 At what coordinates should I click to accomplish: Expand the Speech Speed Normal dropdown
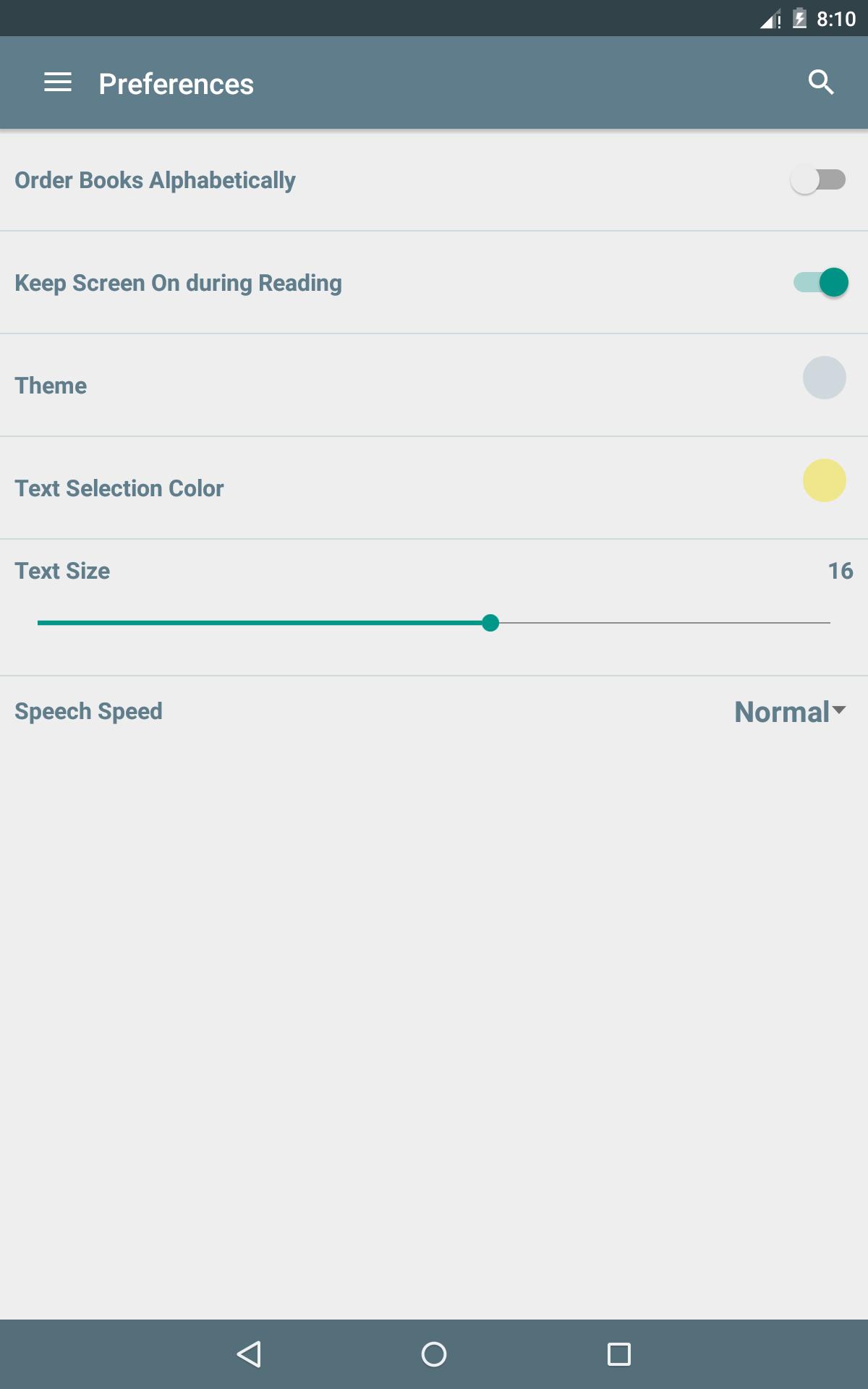click(x=790, y=712)
